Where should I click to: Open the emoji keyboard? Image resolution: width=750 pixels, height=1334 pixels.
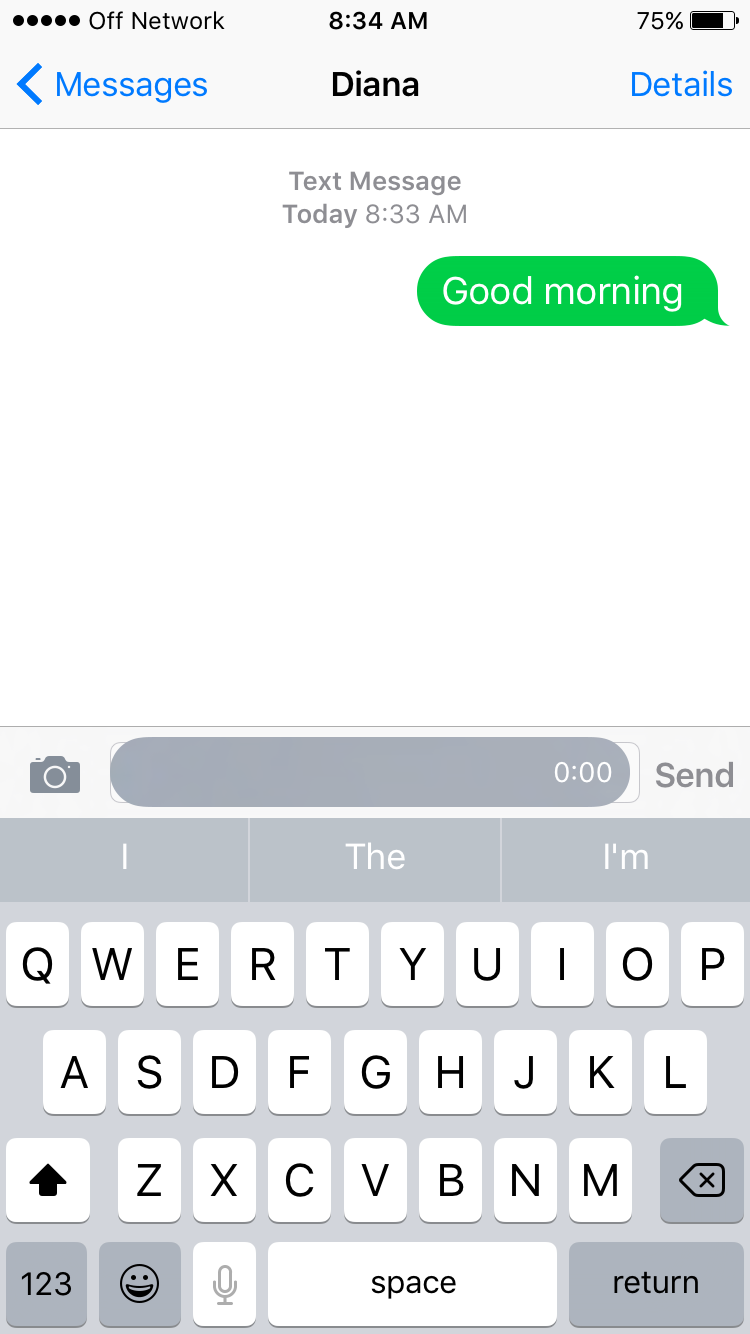pos(139,1284)
